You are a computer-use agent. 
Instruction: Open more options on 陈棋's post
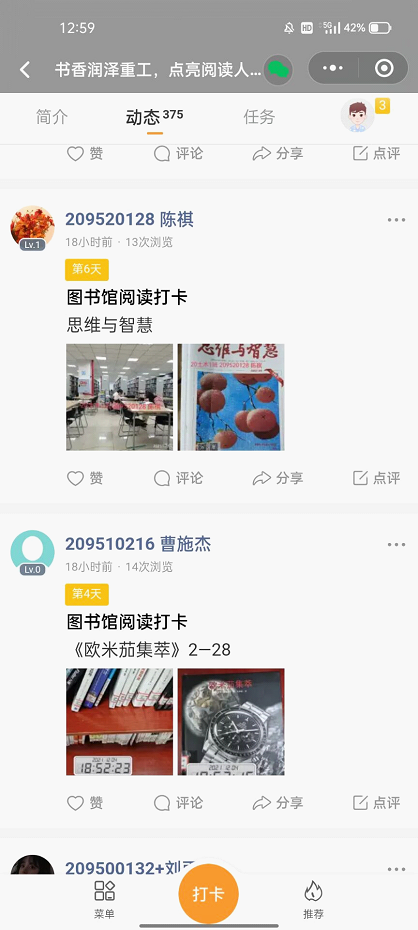point(396,220)
